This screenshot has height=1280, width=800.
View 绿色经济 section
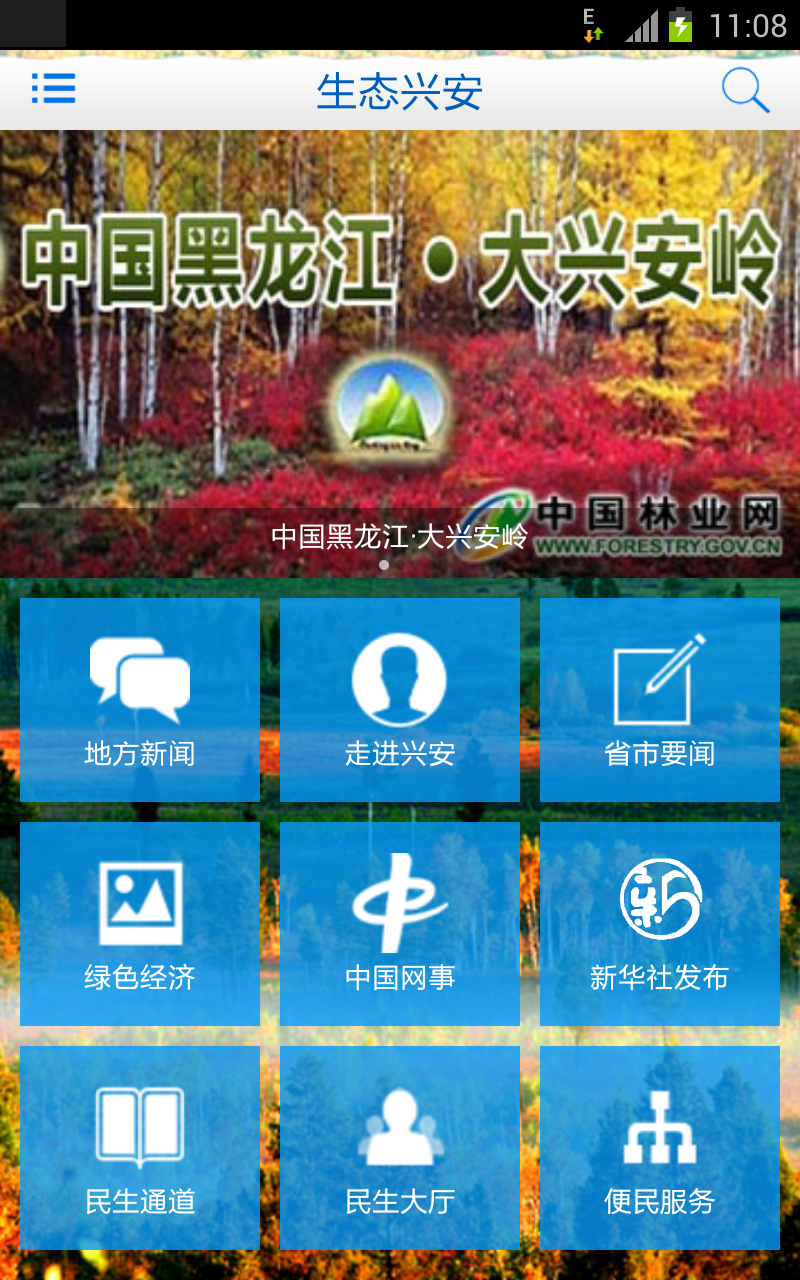tap(140, 924)
